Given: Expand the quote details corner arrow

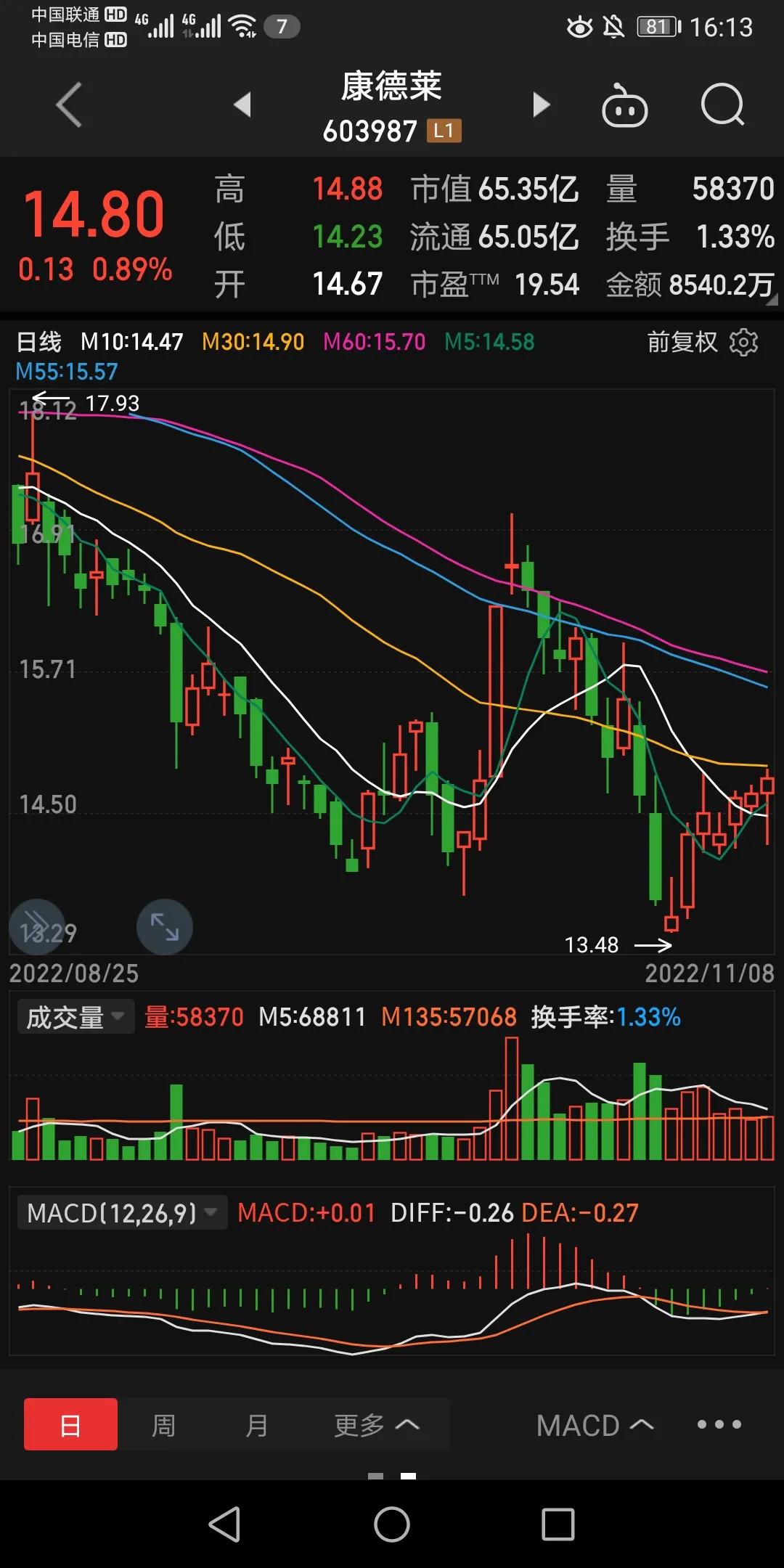Looking at the screenshot, I should (771, 299).
